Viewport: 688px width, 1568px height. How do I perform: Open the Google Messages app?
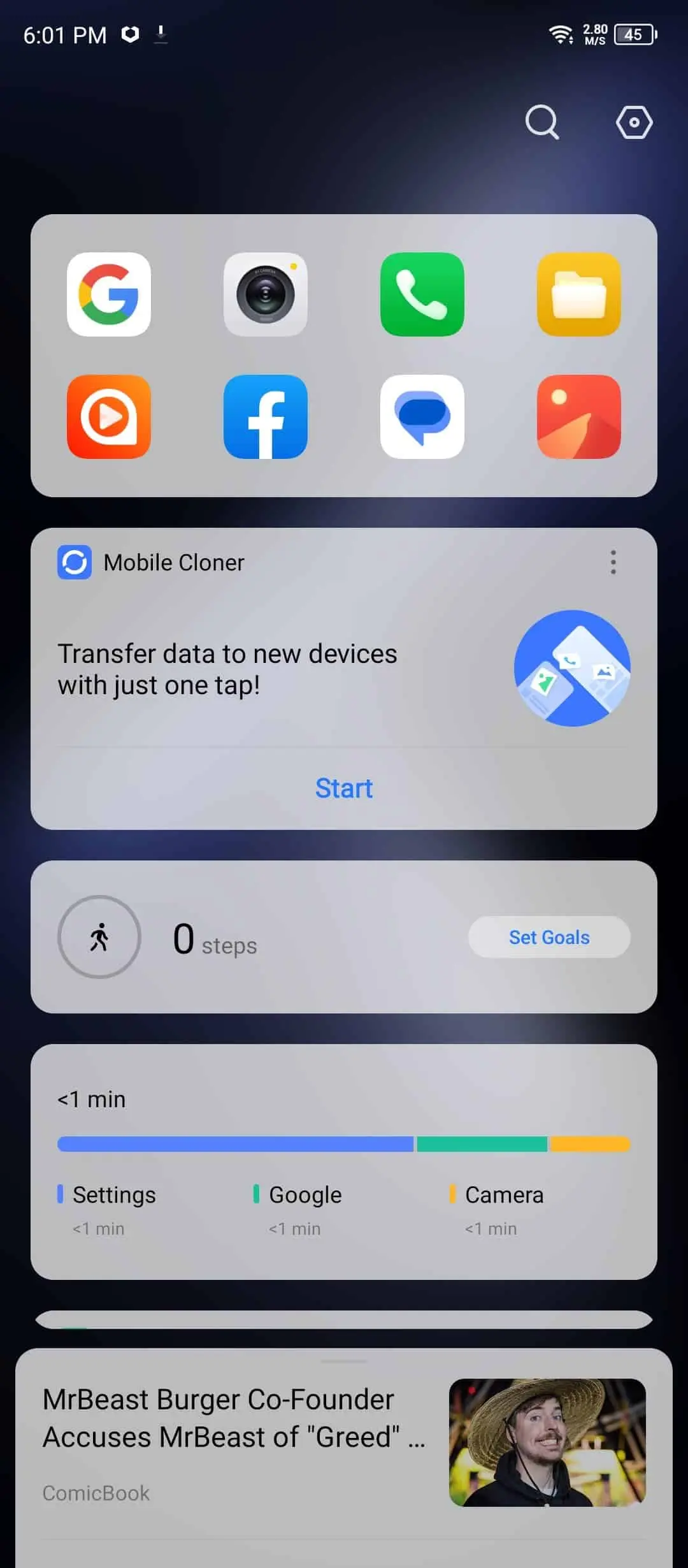click(x=422, y=417)
